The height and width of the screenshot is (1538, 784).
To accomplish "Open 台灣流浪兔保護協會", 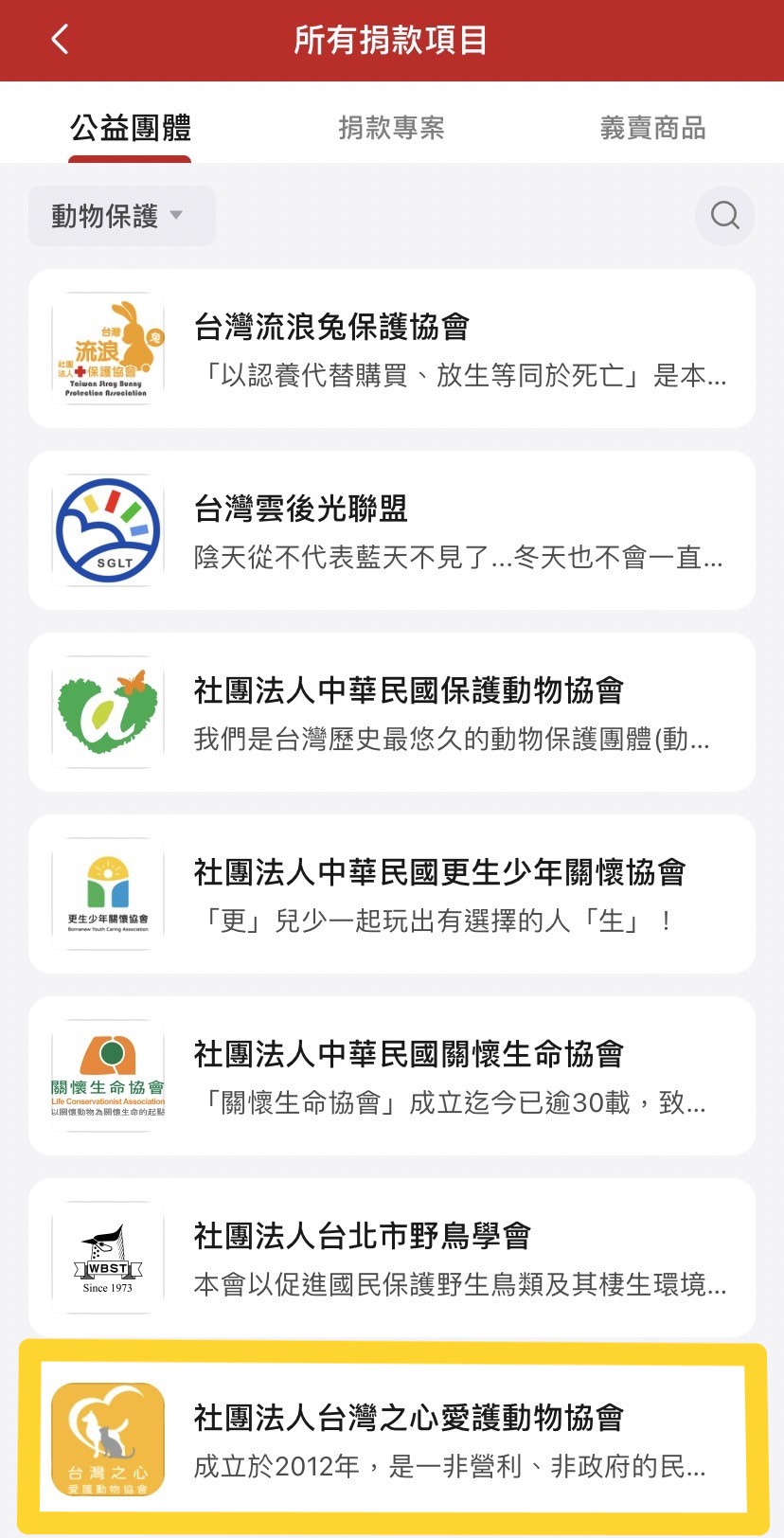I will [x=392, y=349].
